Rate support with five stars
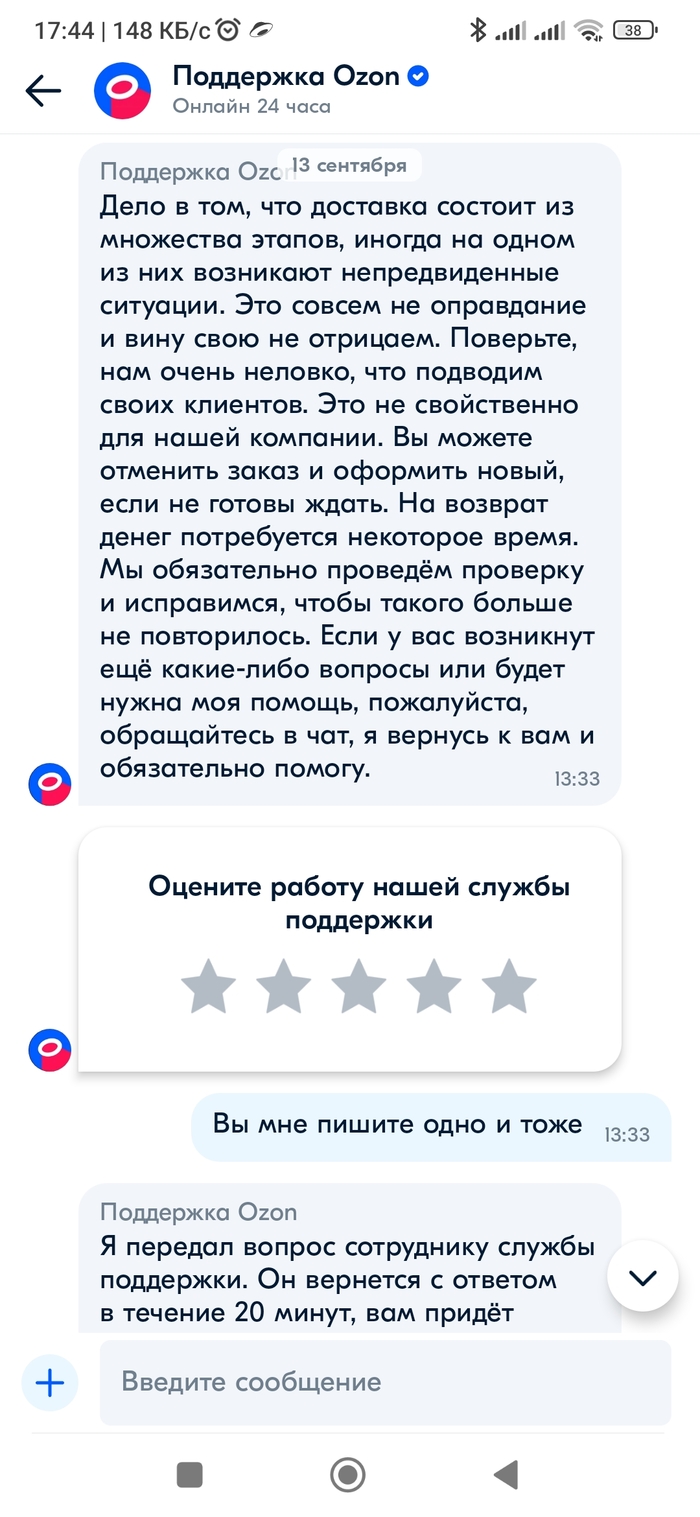700x1517 pixels. pyautogui.click(x=509, y=987)
